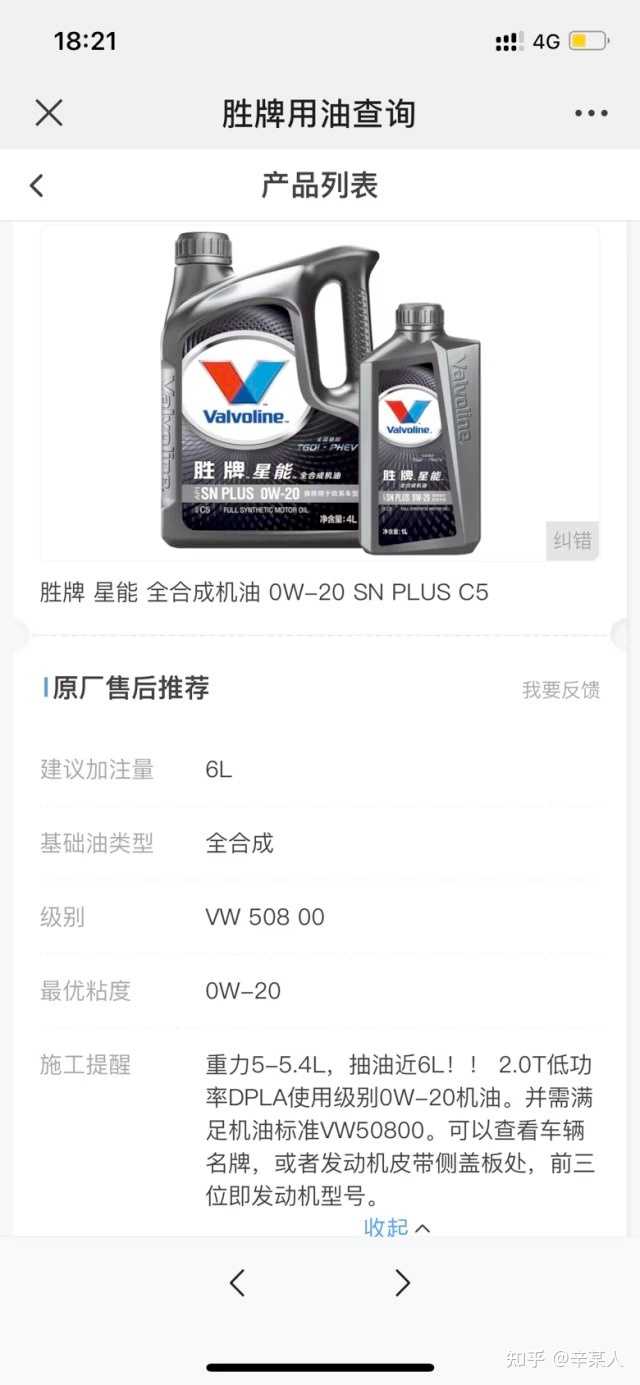This screenshot has width=640, height=1385.
Task: Open 我要反馈 feedback link
Action: (x=560, y=690)
